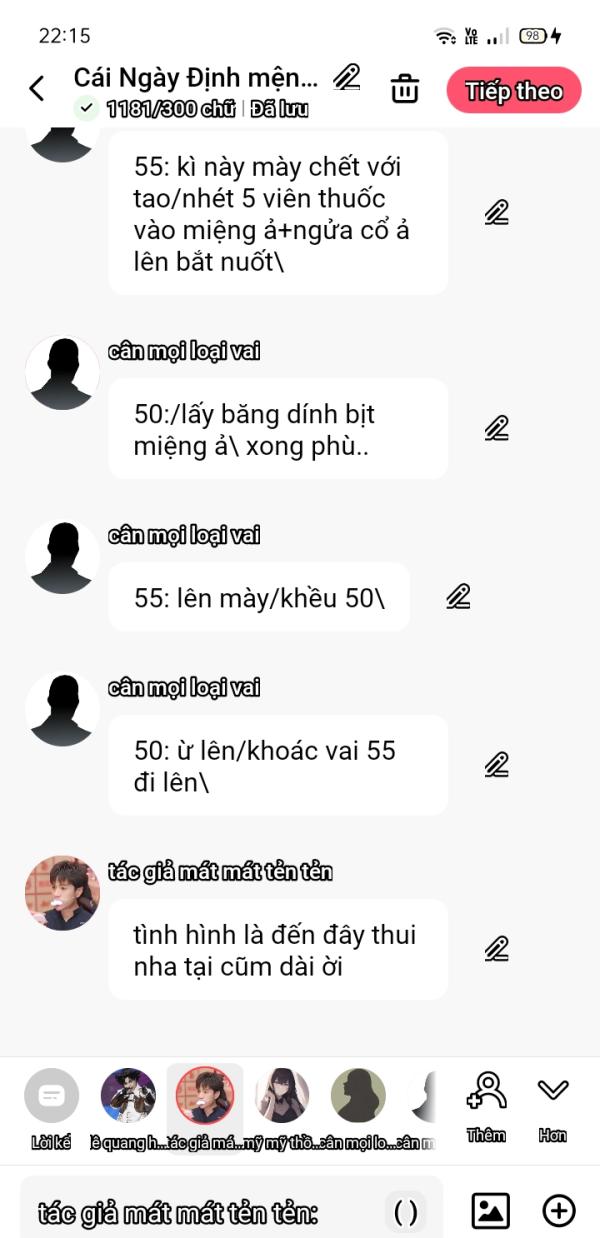This screenshot has height=1238, width=600.
Task: Choose the 'cân mọi lo...' character avatar
Action: (x=357, y=1096)
